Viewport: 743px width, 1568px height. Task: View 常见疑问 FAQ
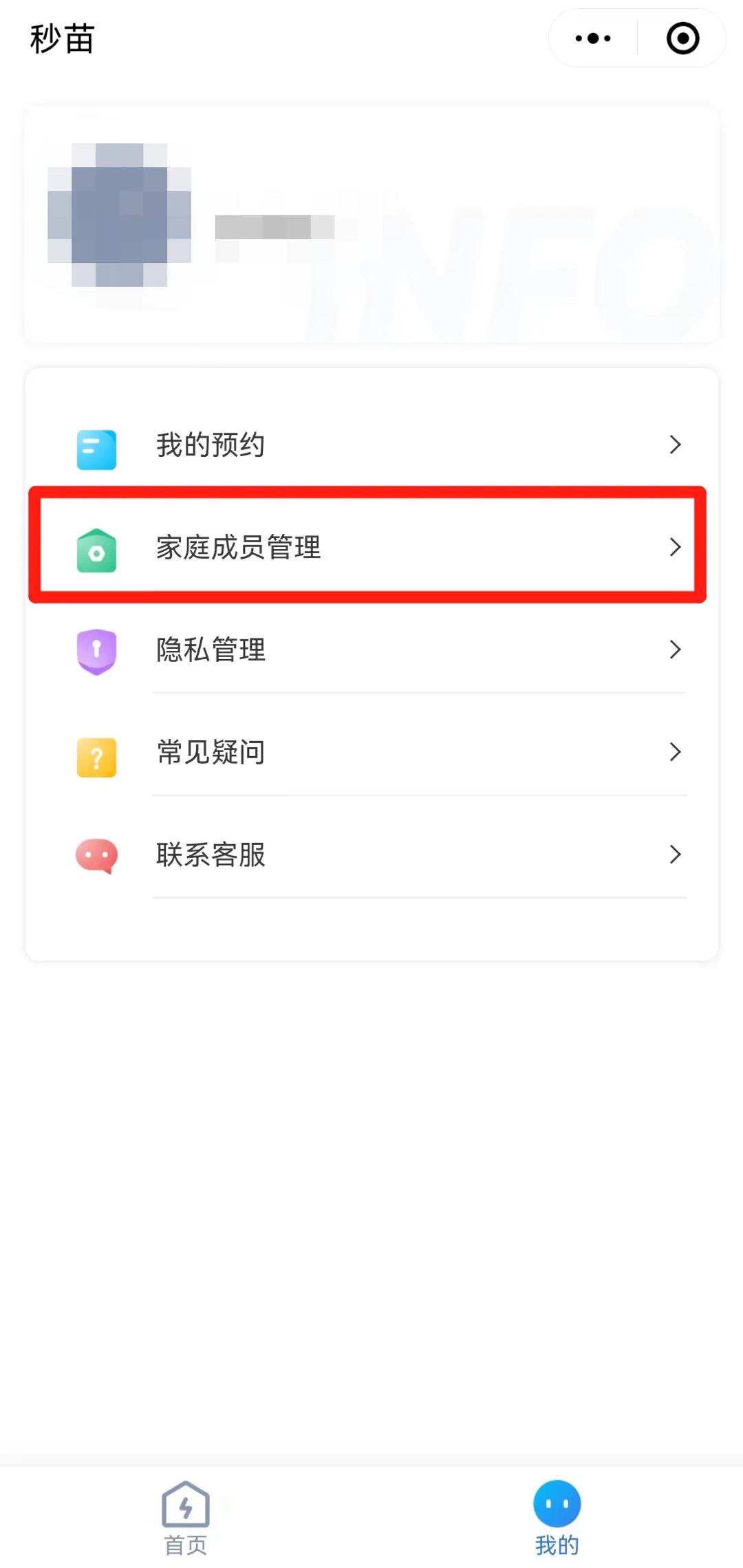pos(371,751)
